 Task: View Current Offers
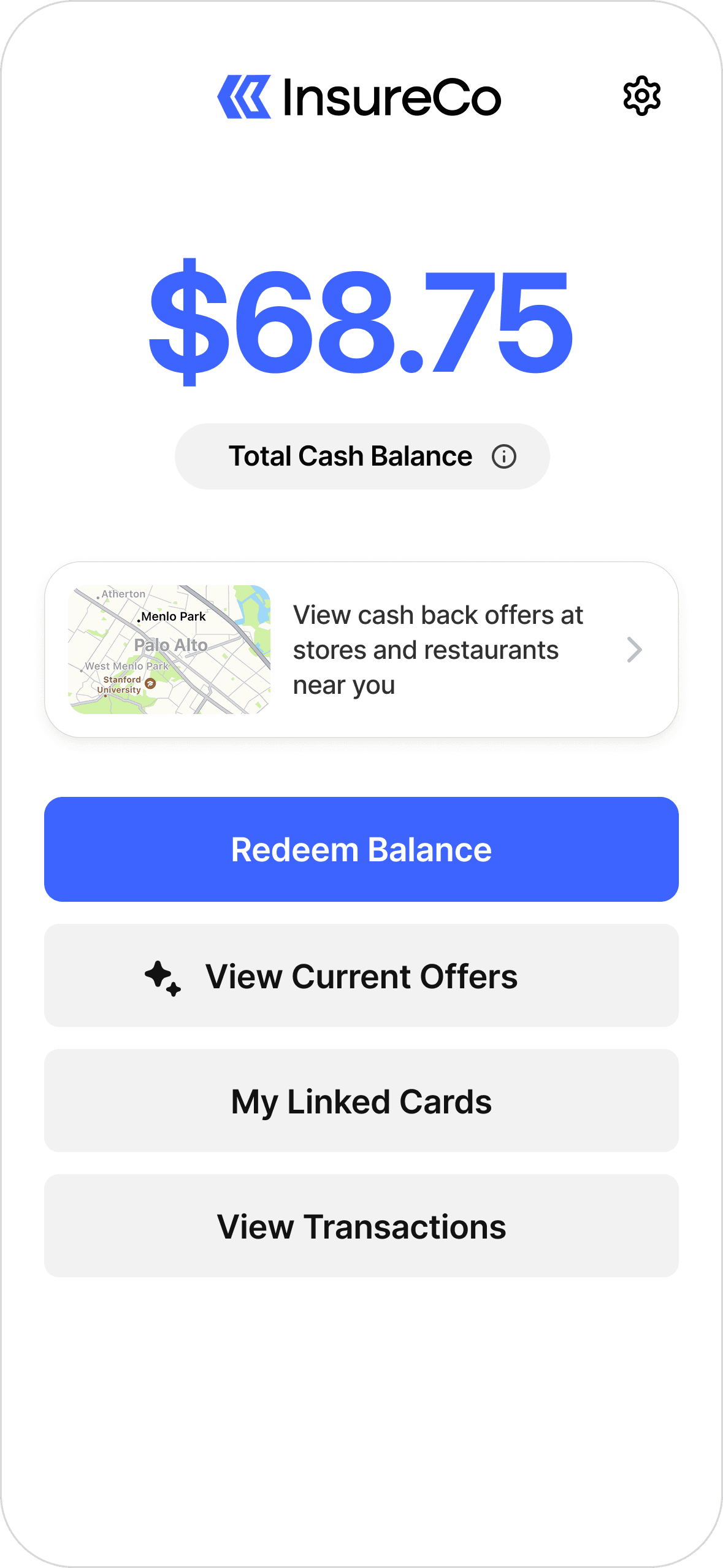click(x=361, y=975)
